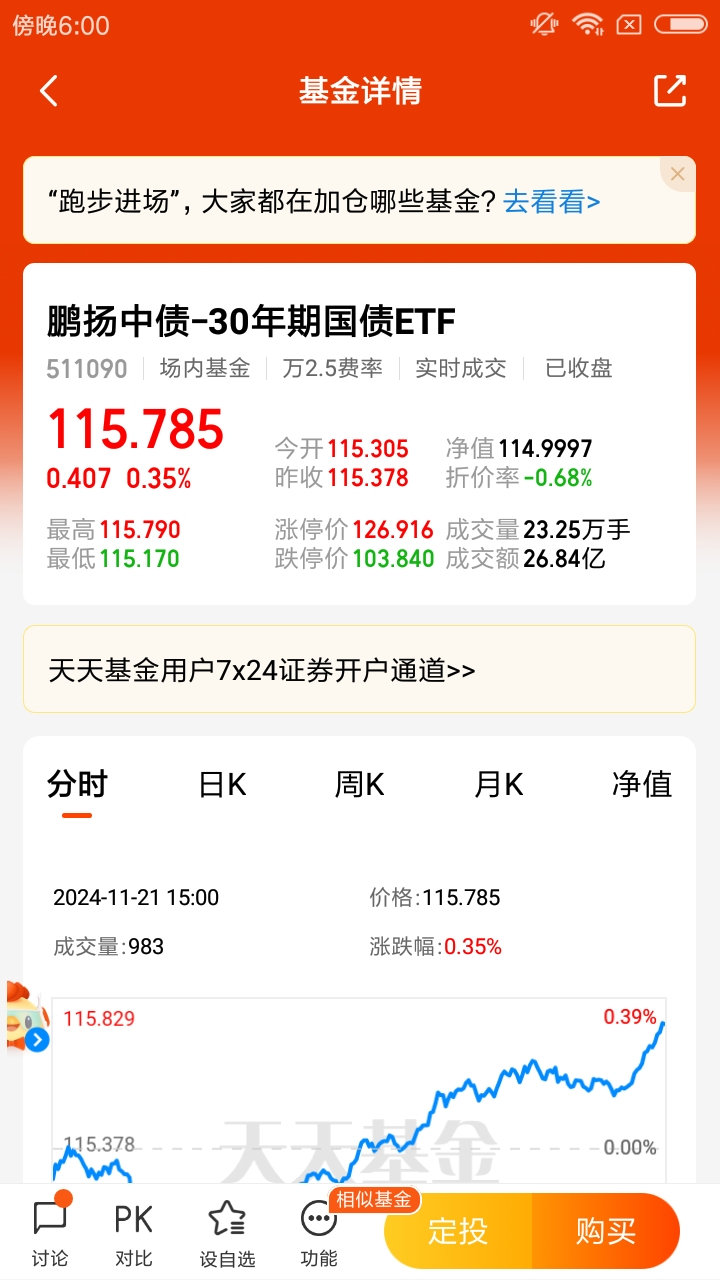
Task: Switch to the 日K chart tab
Action: coord(220,785)
